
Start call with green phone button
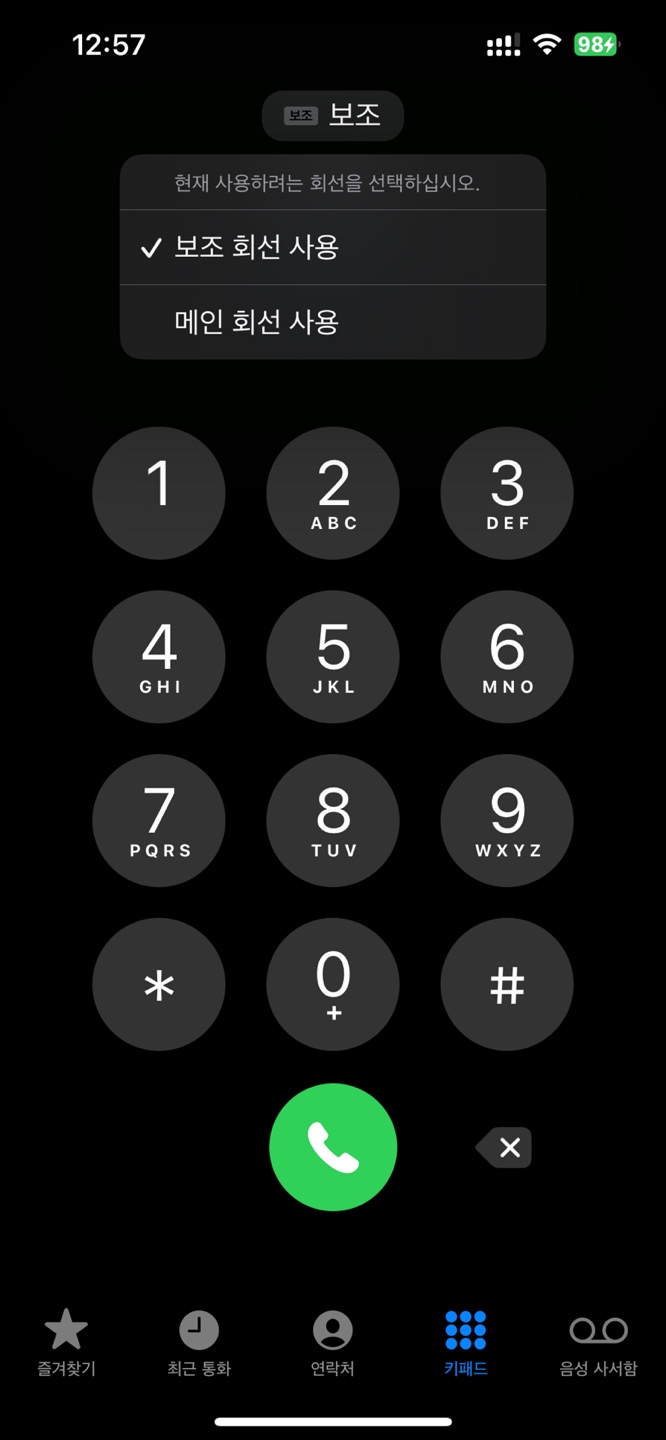click(333, 1148)
